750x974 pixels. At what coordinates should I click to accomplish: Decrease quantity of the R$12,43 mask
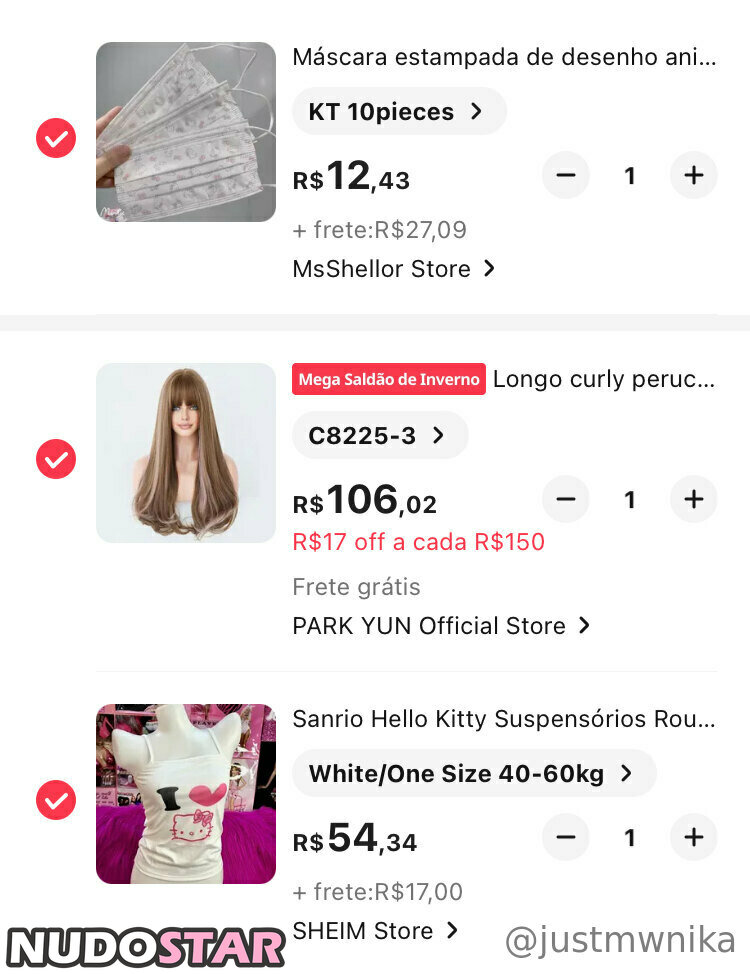pos(566,176)
